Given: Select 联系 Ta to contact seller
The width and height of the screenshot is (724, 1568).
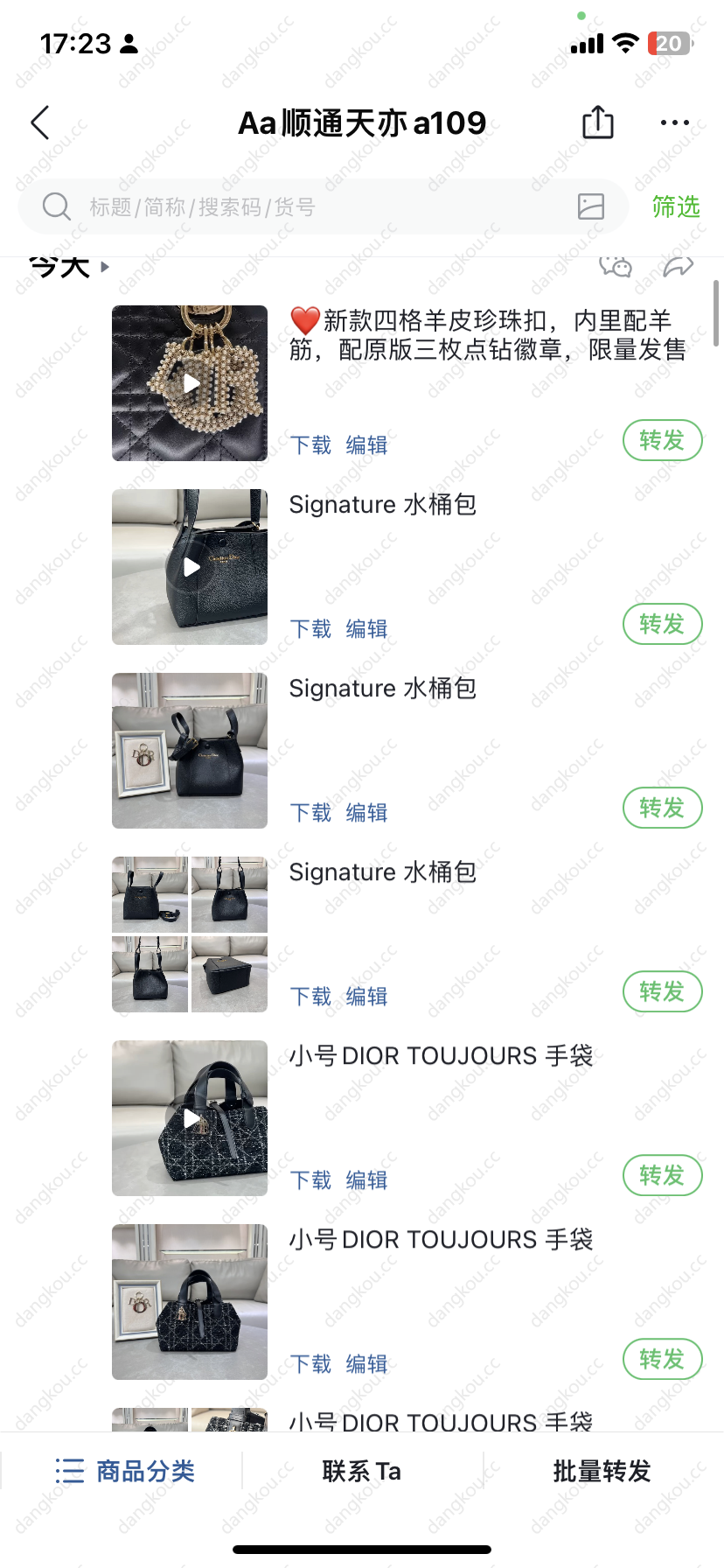Looking at the screenshot, I should [x=362, y=1471].
